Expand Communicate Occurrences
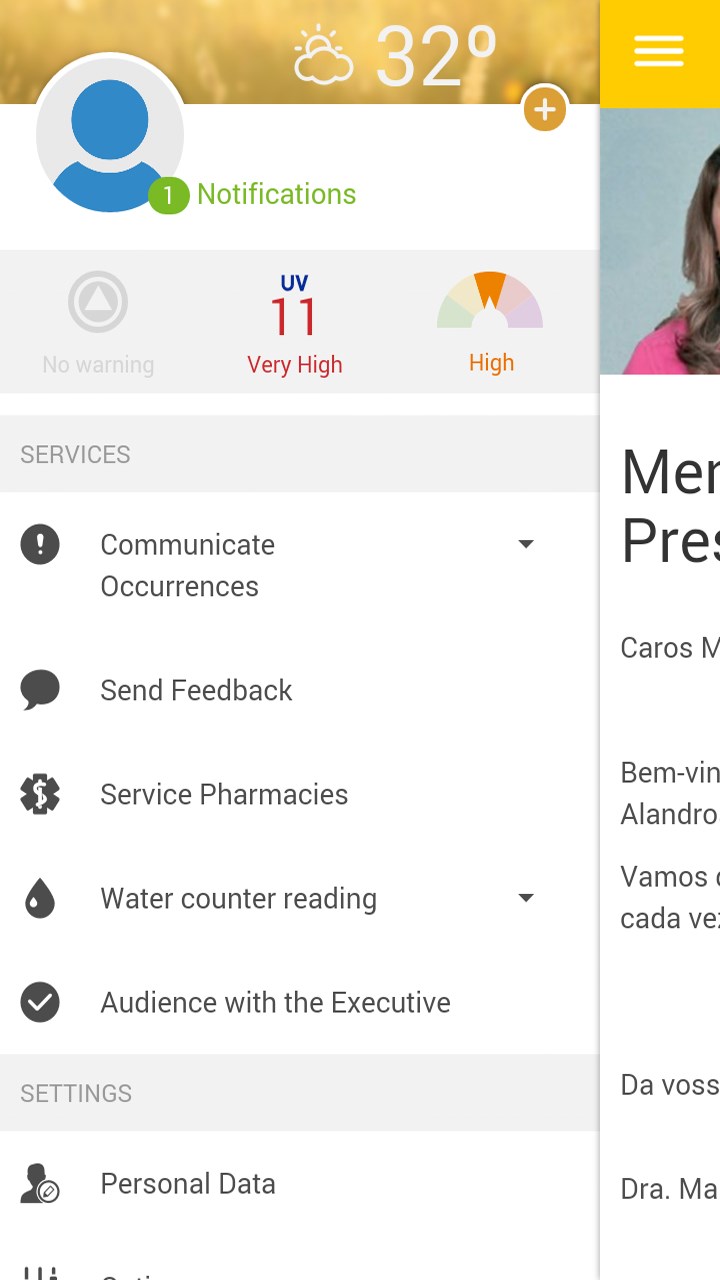This screenshot has width=720, height=1280. click(x=526, y=545)
